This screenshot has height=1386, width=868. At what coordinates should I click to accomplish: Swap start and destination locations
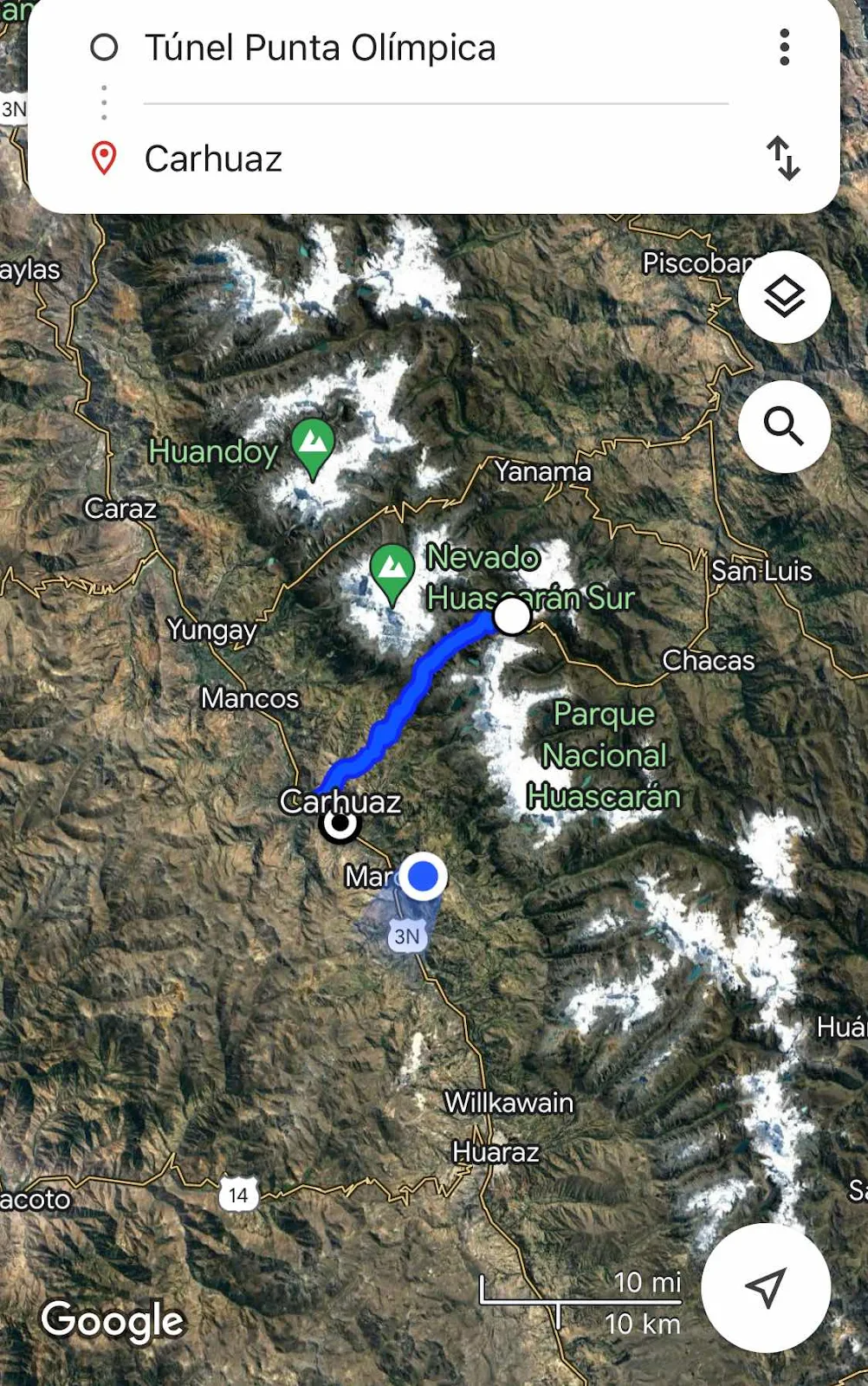(783, 159)
